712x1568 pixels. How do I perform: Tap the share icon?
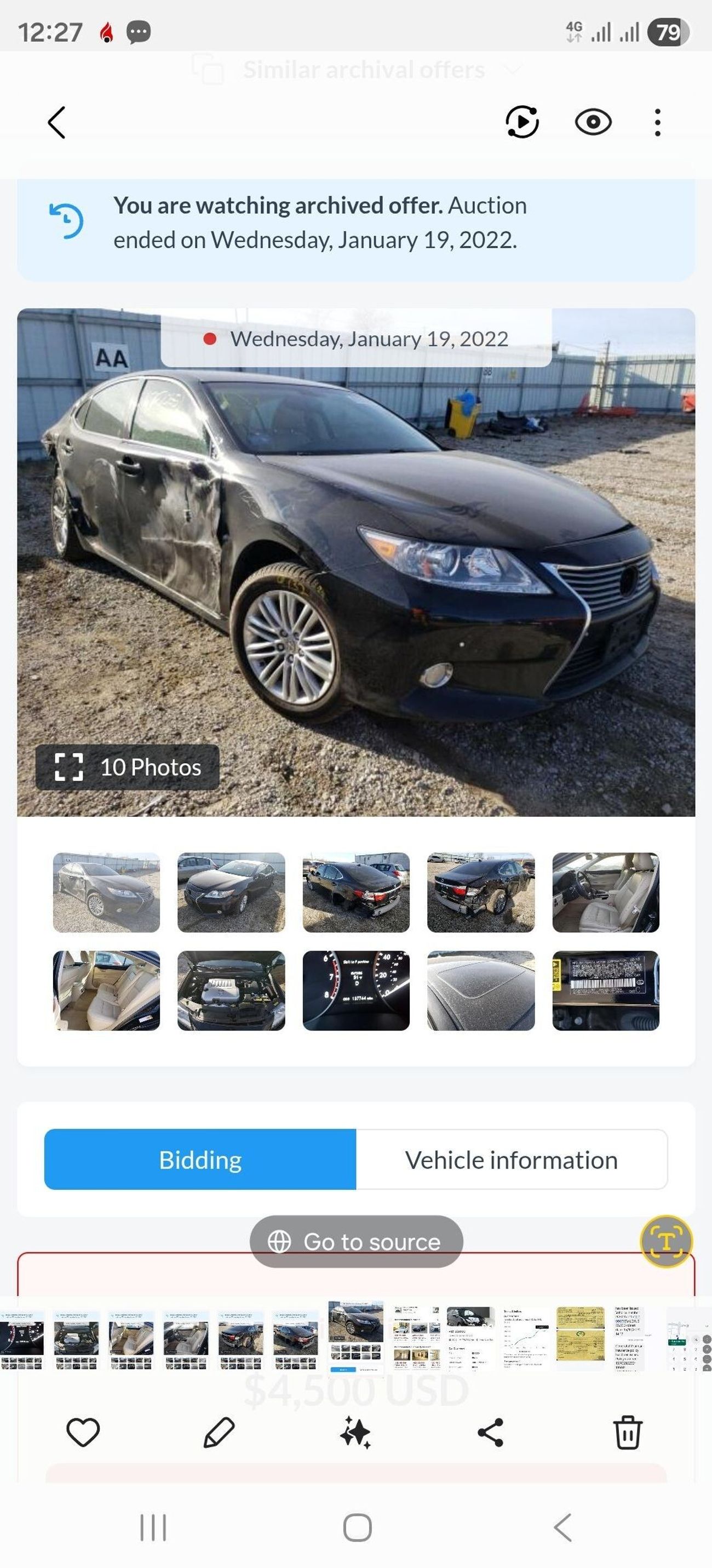[492, 1433]
